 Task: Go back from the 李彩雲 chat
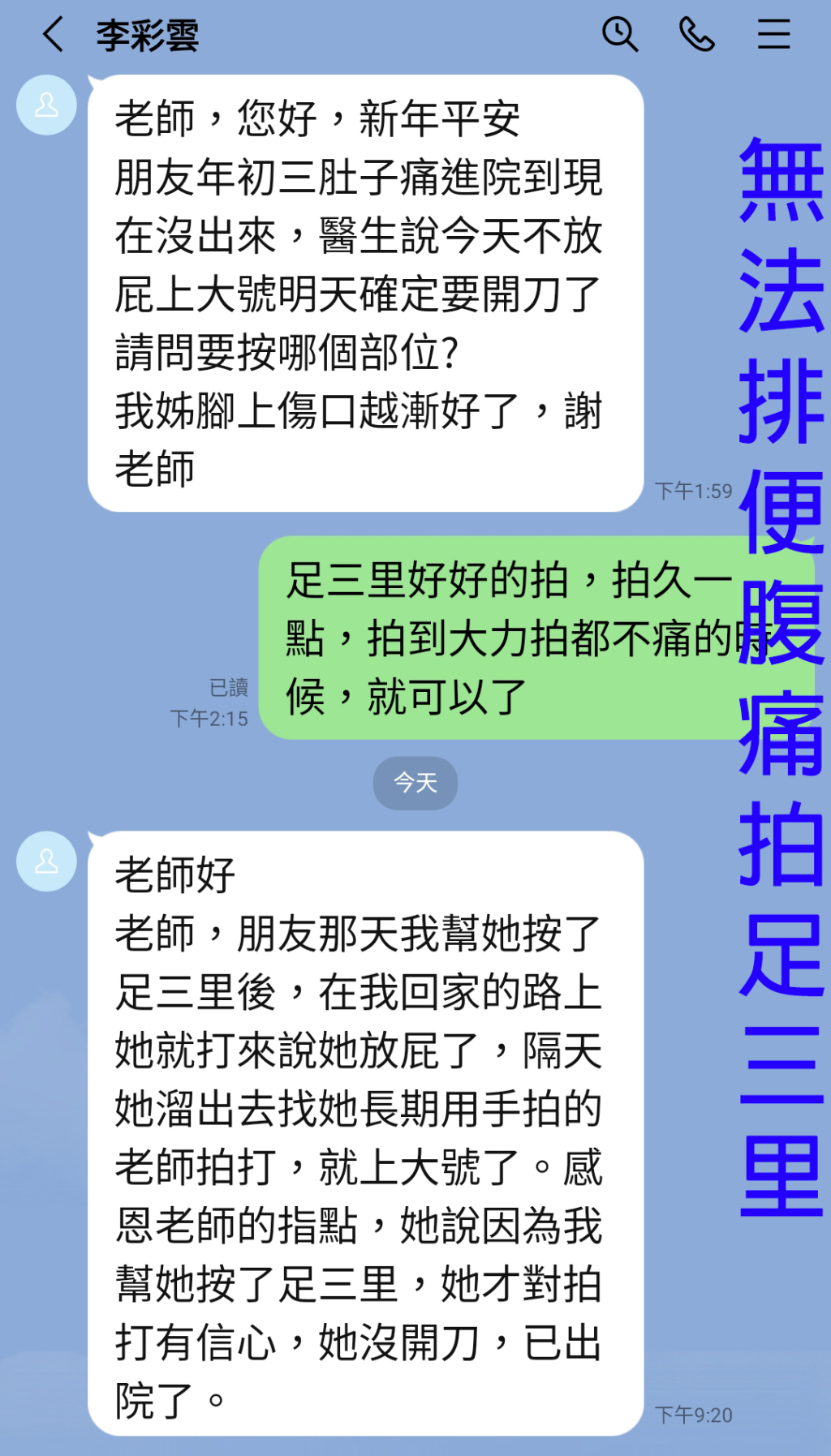point(54,35)
